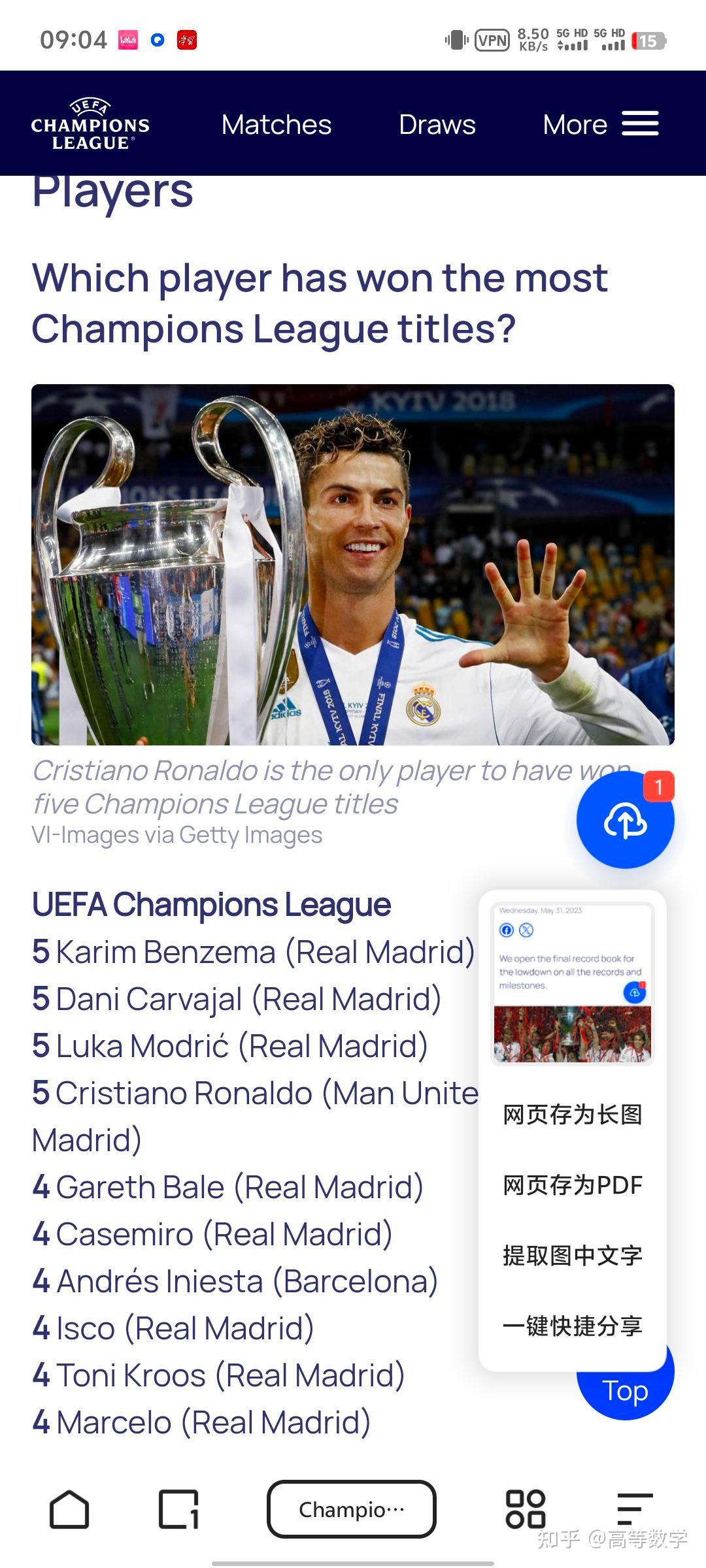Select 提取图中文字 option

pyautogui.click(x=572, y=1256)
